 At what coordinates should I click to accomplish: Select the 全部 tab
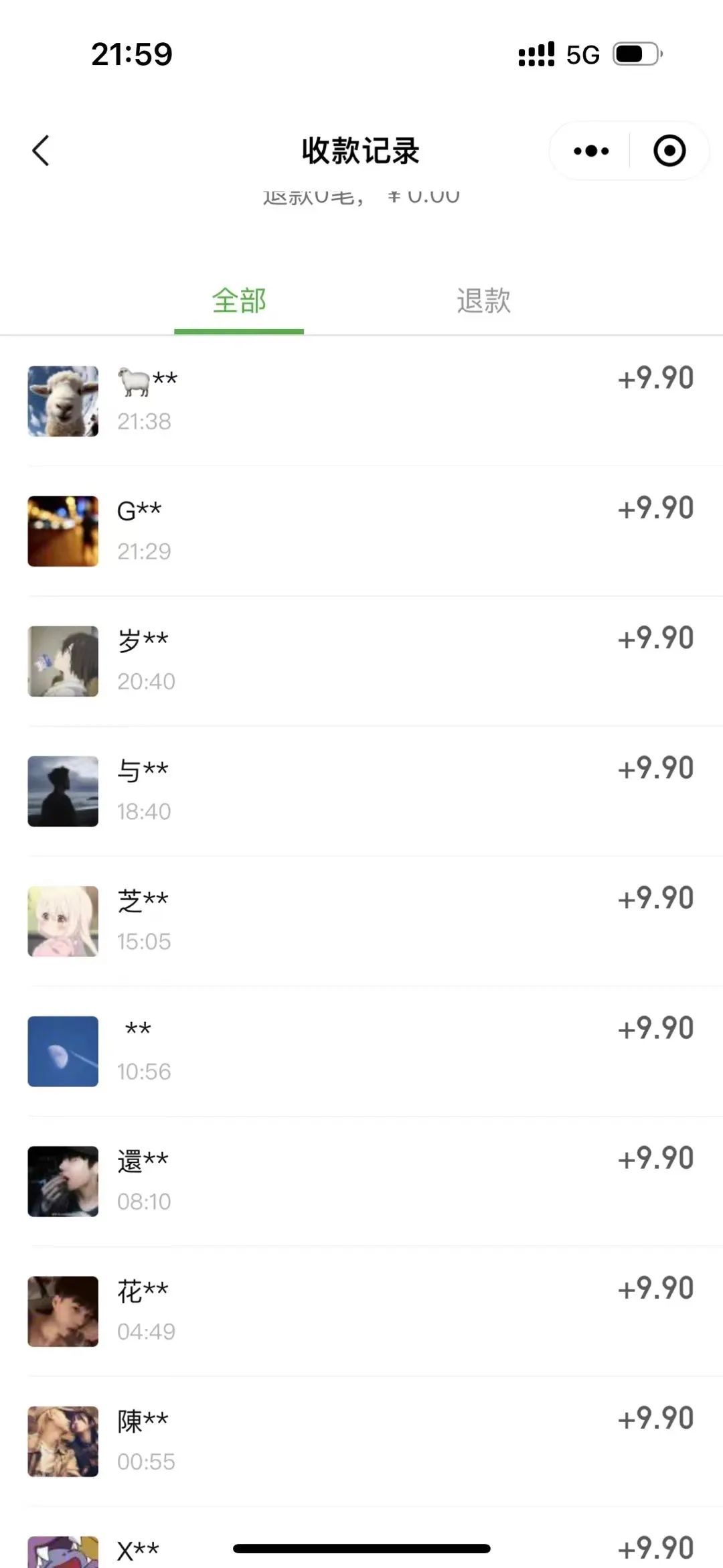[238, 301]
